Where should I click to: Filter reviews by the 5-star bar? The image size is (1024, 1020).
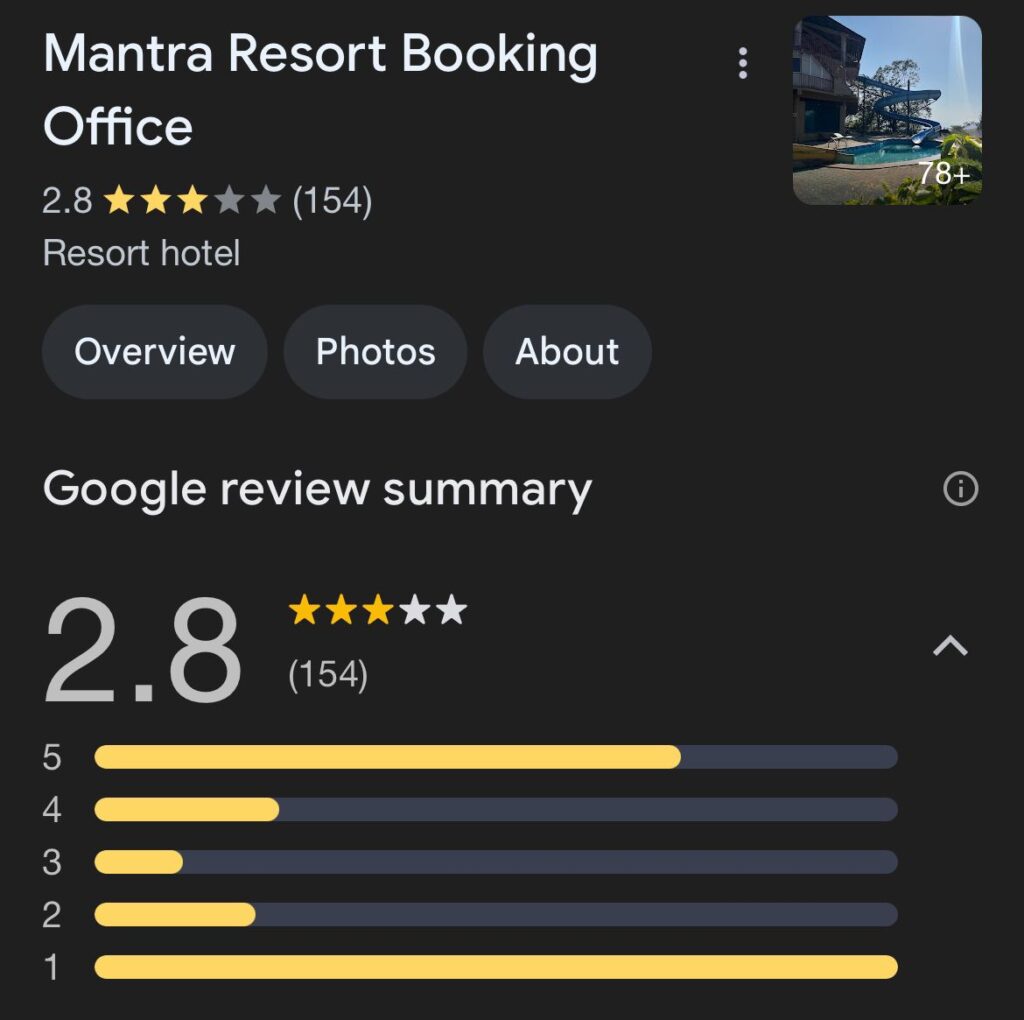(x=495, y=757)
